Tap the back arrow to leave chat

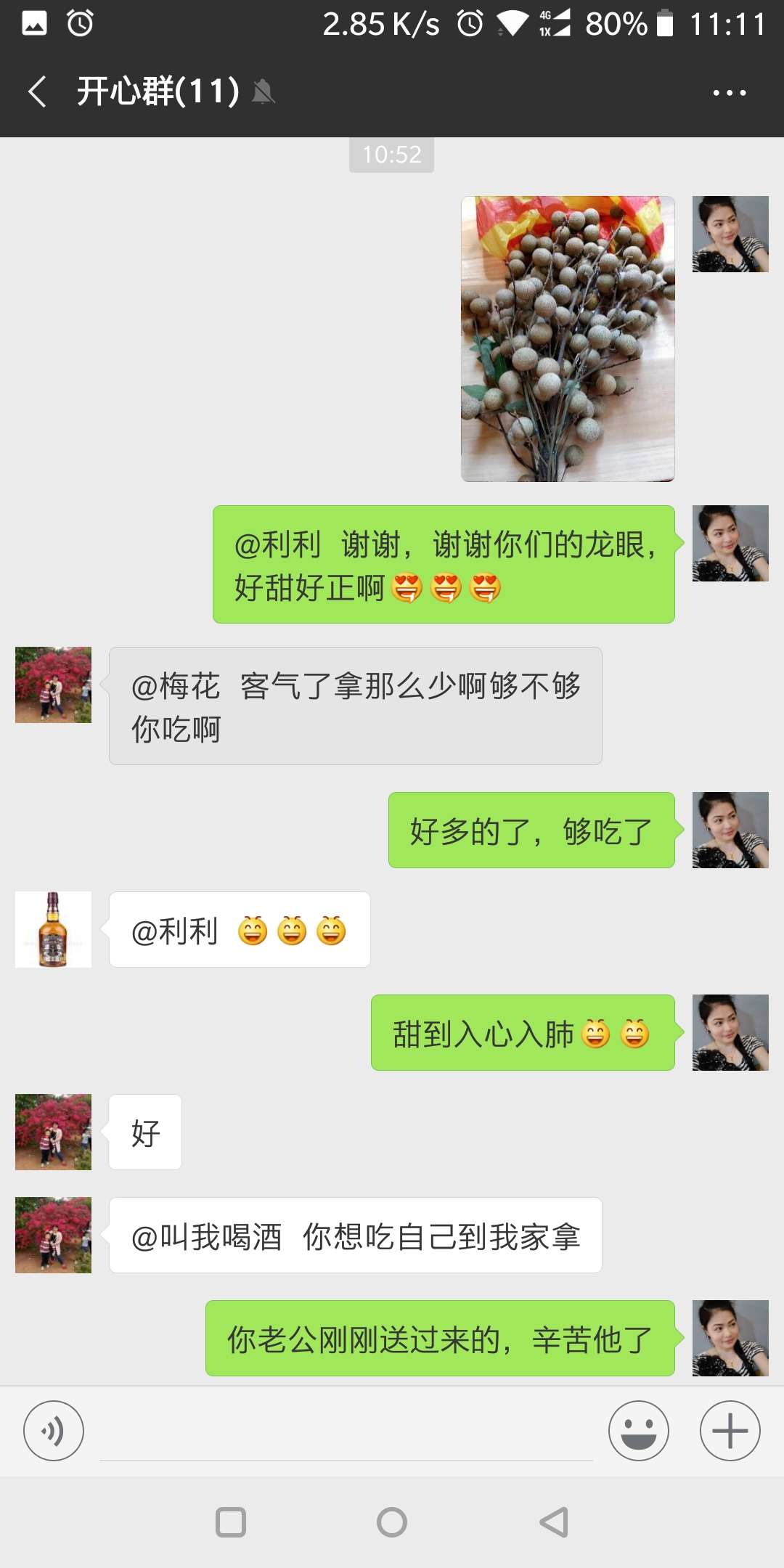(x=36, y=92)
